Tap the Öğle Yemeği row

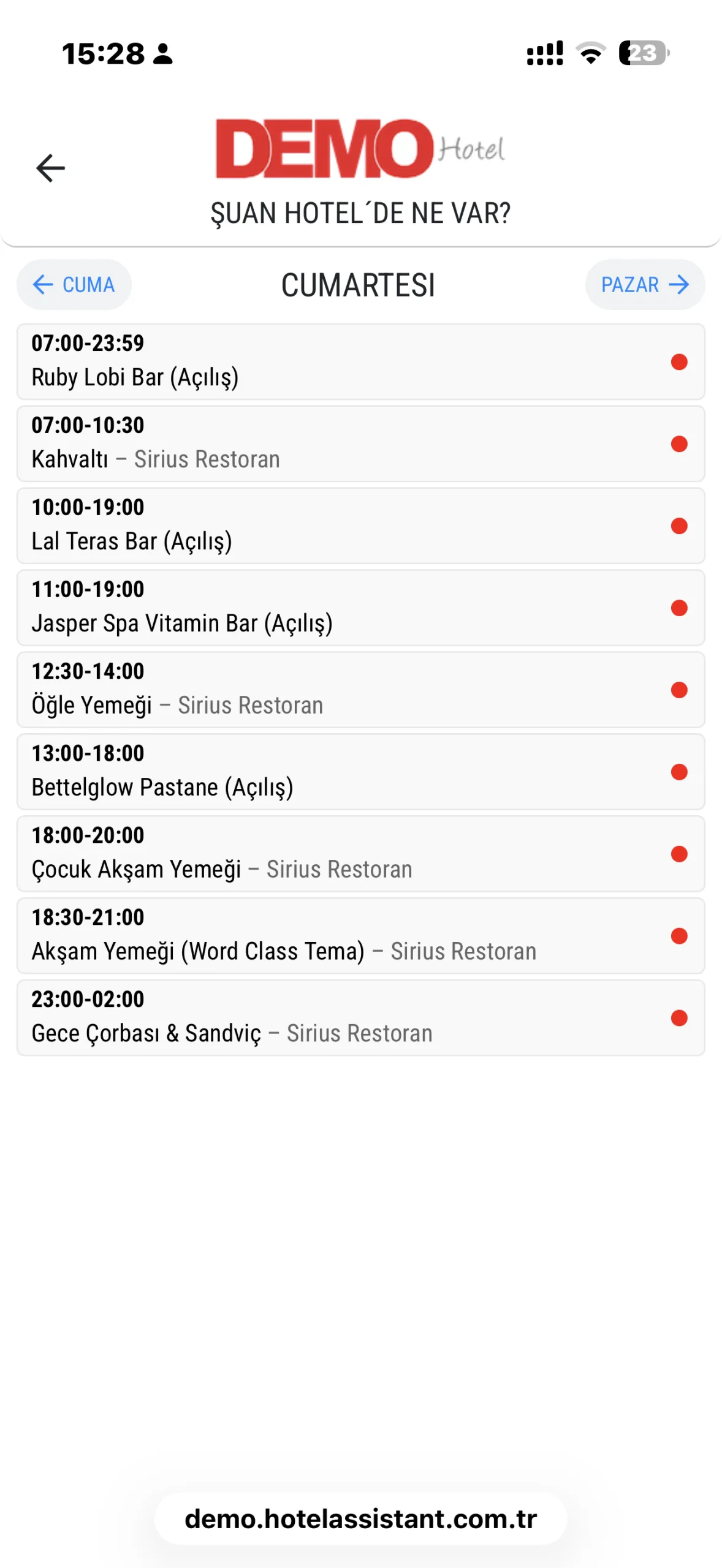(360, 690)
